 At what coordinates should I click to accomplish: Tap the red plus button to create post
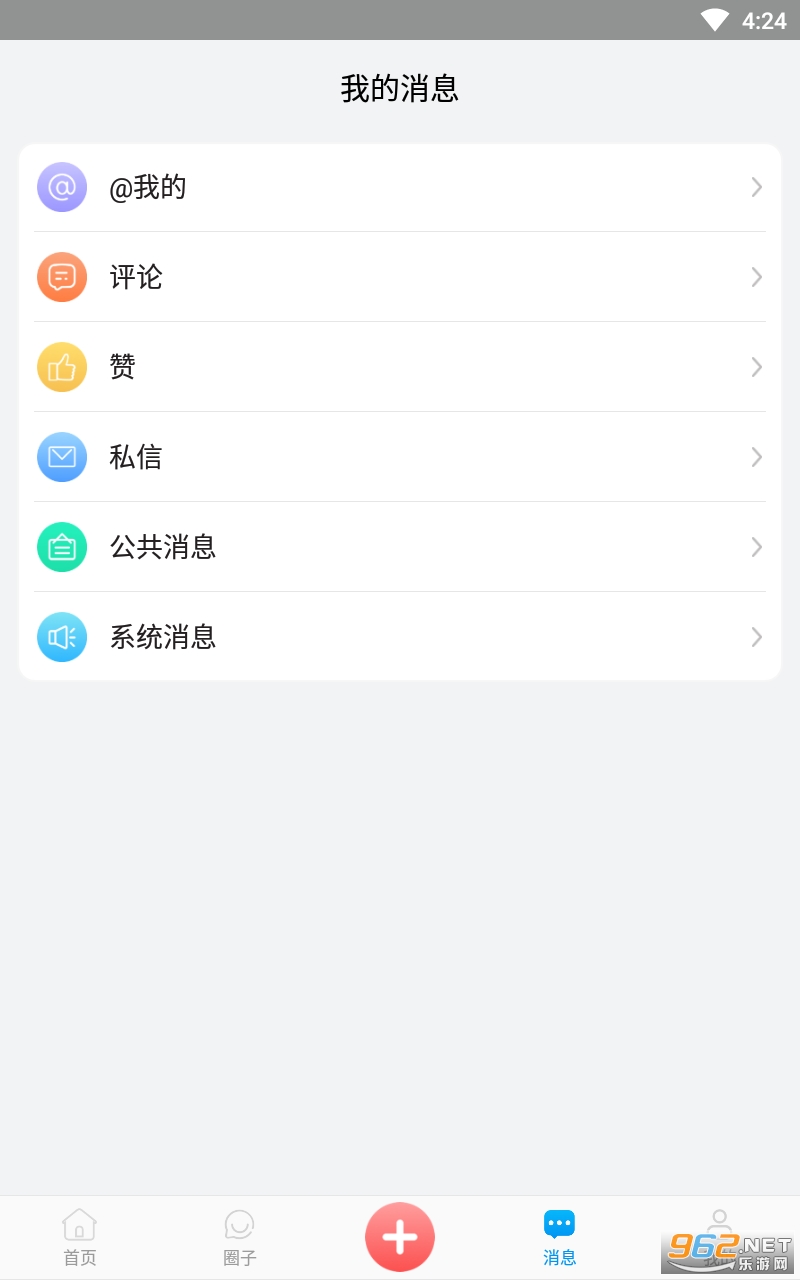tap(400, 1237)
